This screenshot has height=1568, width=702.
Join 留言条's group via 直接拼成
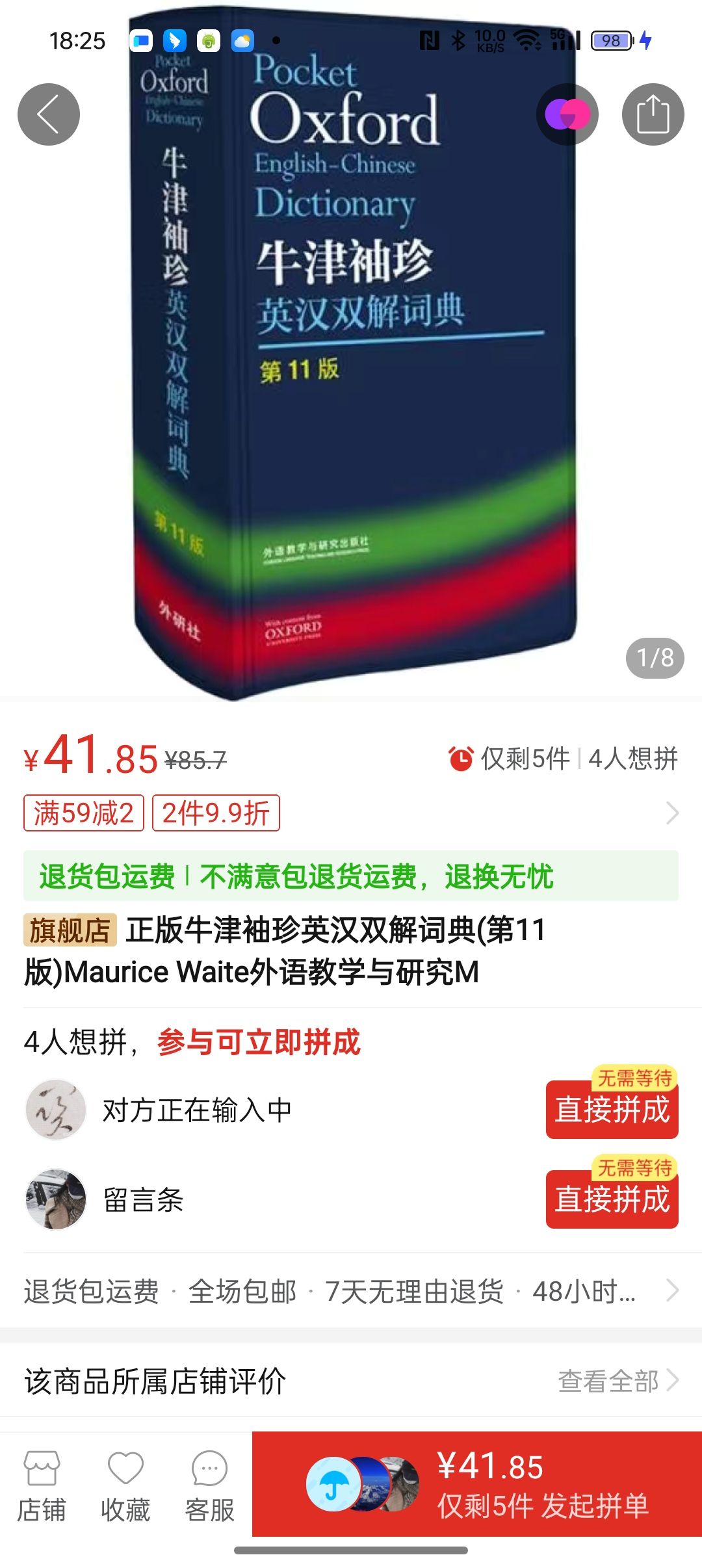tap(612, 1199)
